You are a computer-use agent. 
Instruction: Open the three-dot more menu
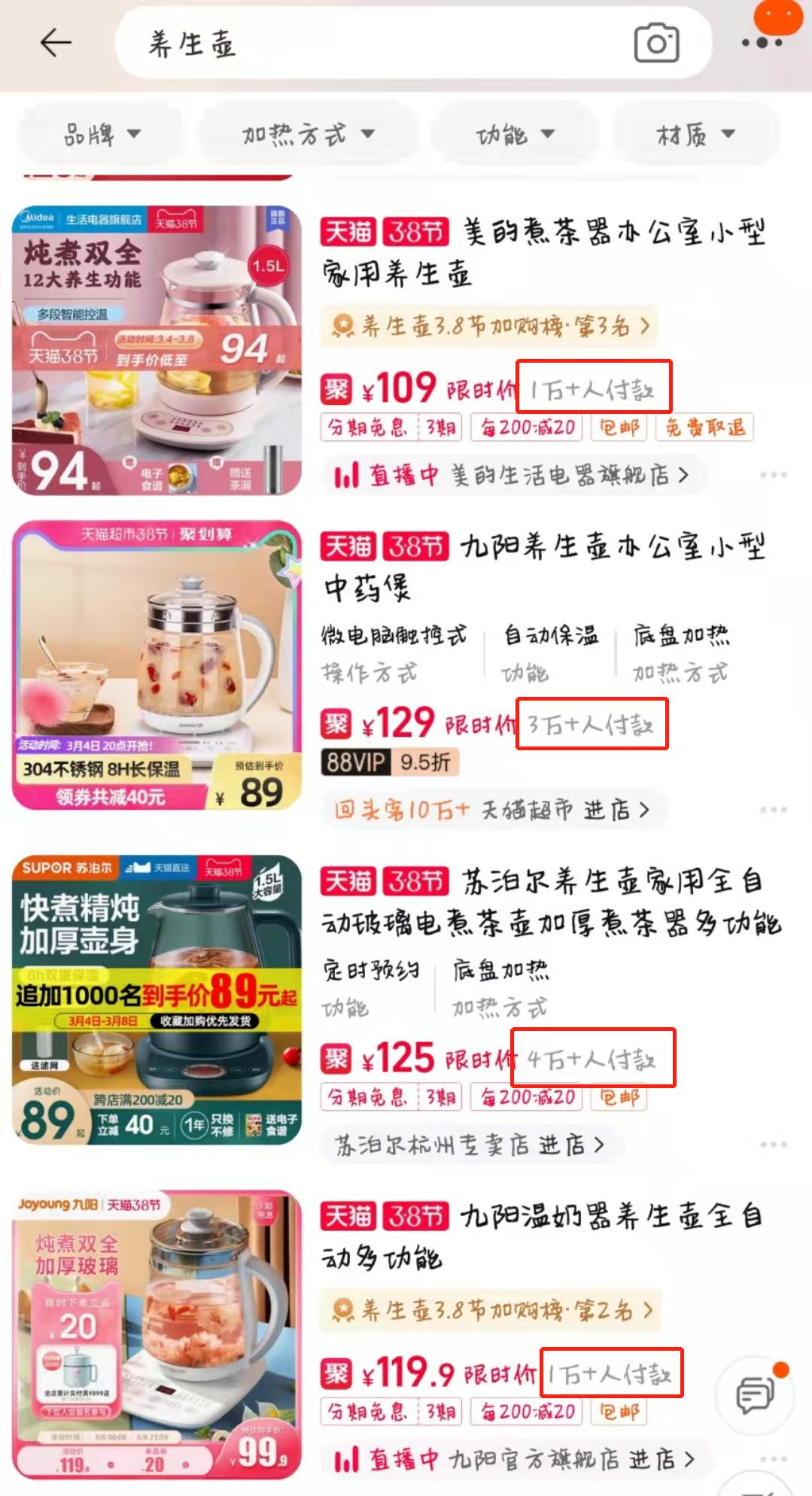pos(762,43)
